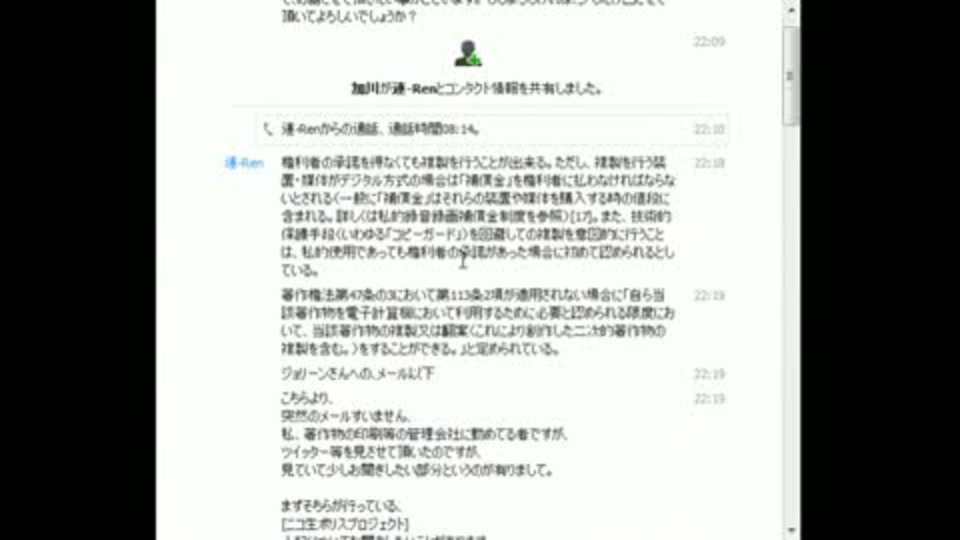Tap the scrollbar's down arrow
This screenshot has height=540, width=960.
(791, 529)
